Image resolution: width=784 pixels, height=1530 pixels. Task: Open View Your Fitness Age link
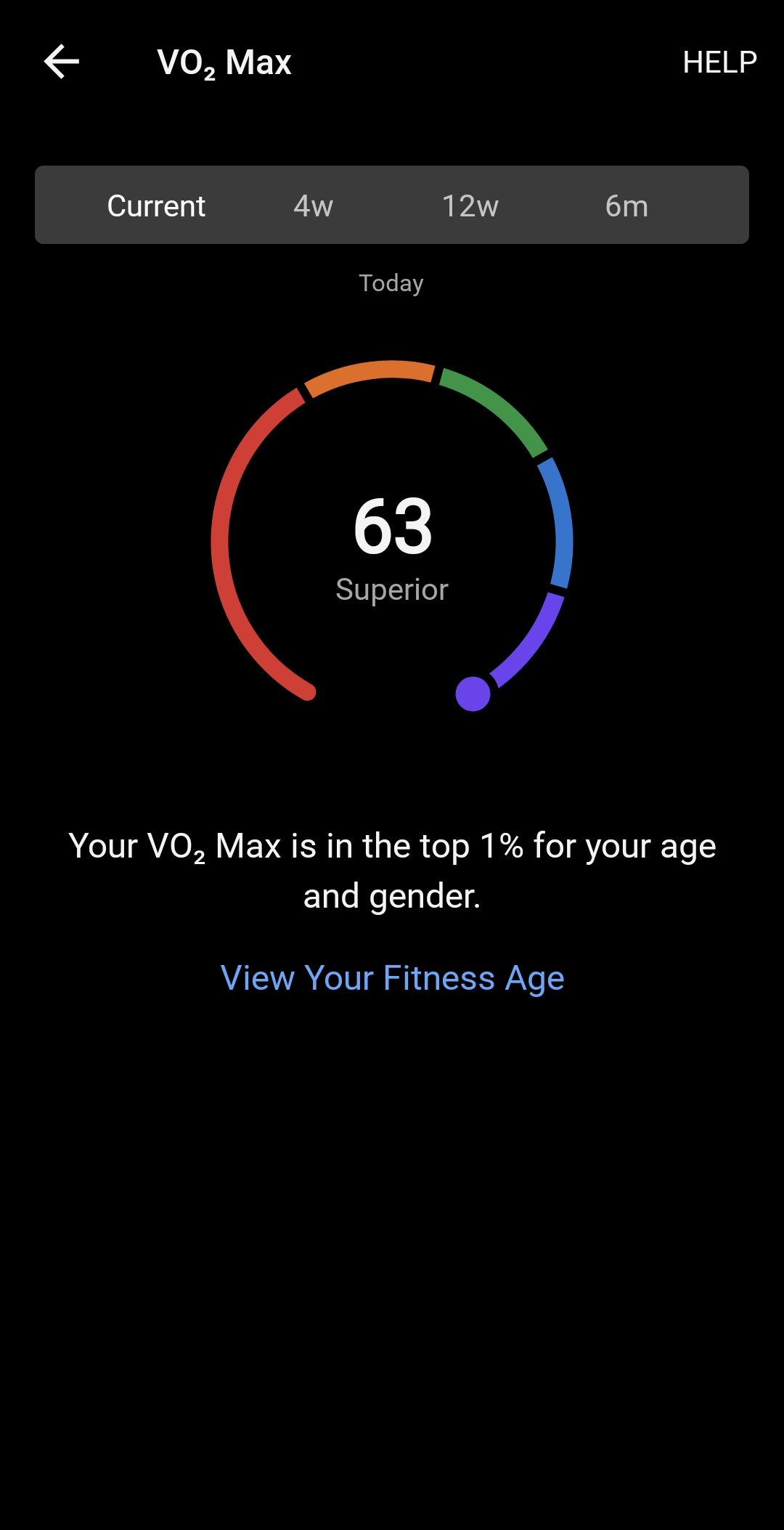point(392,977)
